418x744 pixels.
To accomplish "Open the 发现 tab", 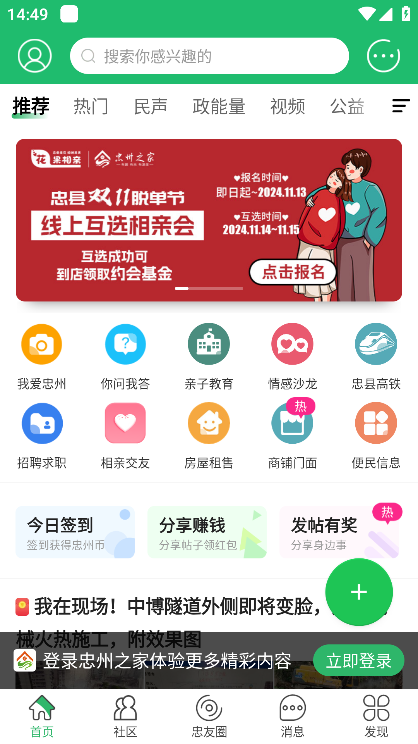I will tap(376, 716).
